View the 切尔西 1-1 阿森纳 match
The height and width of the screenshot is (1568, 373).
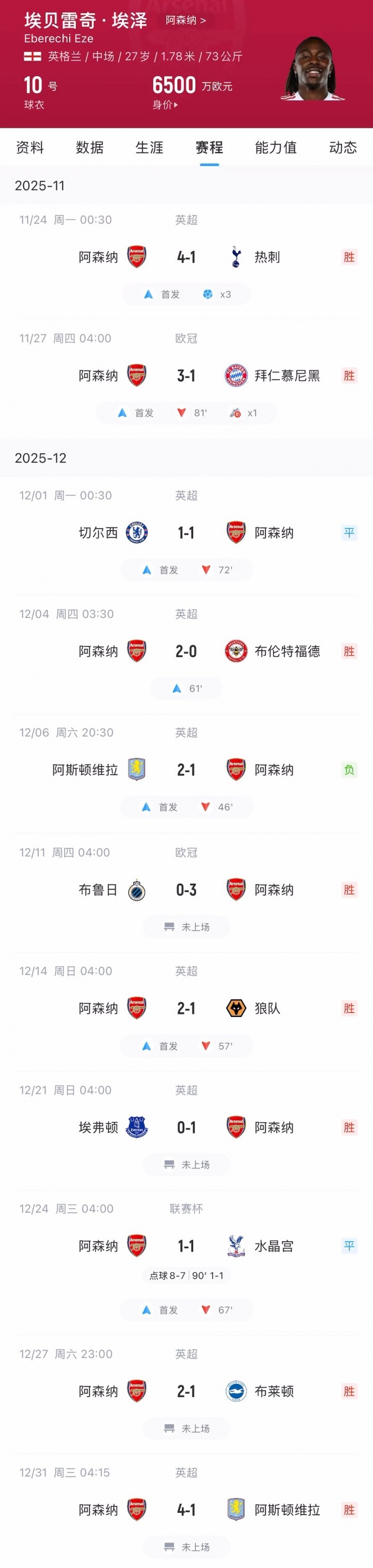tap(186, 533)
